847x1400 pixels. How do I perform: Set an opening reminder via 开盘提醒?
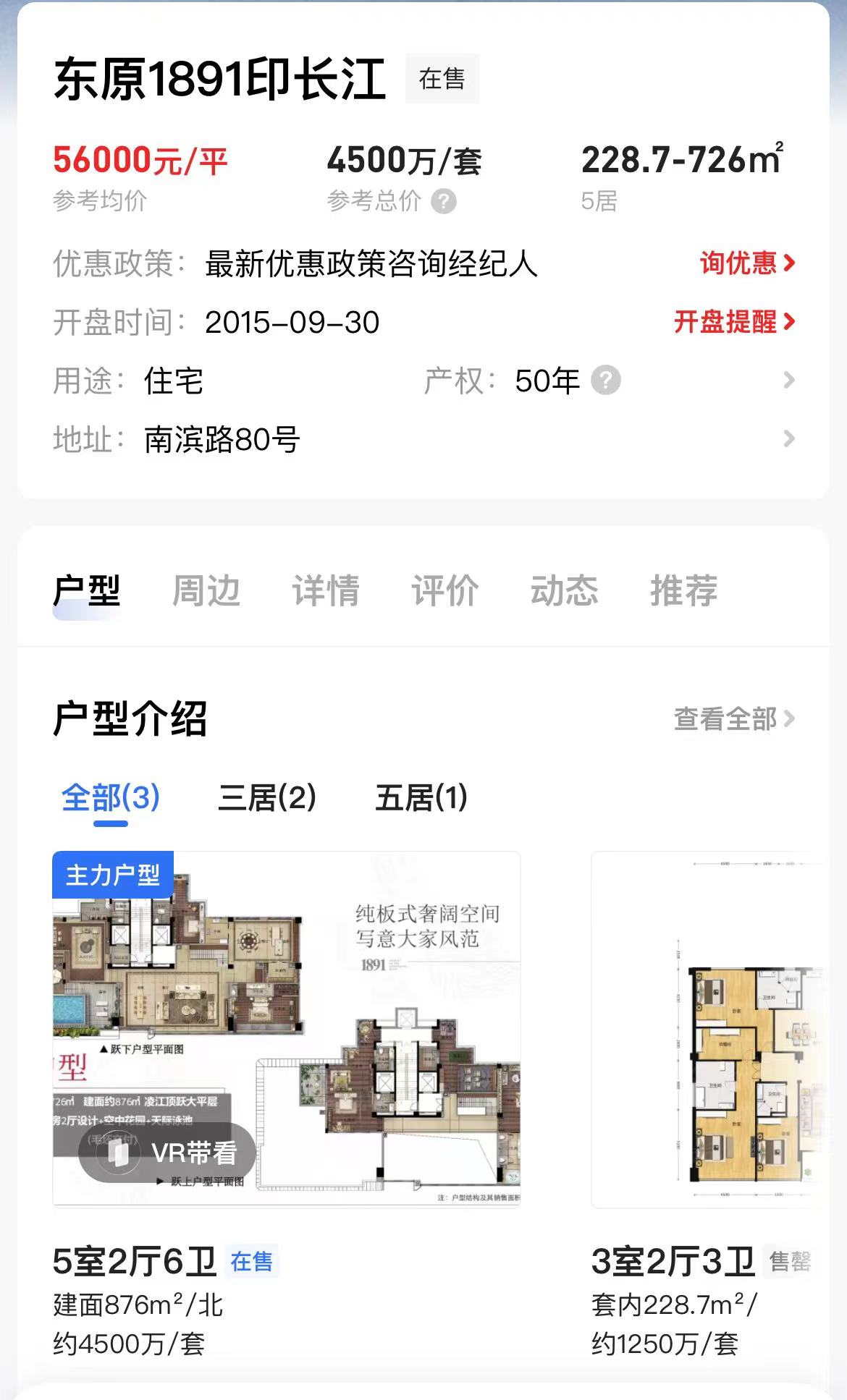coord(733,322)
